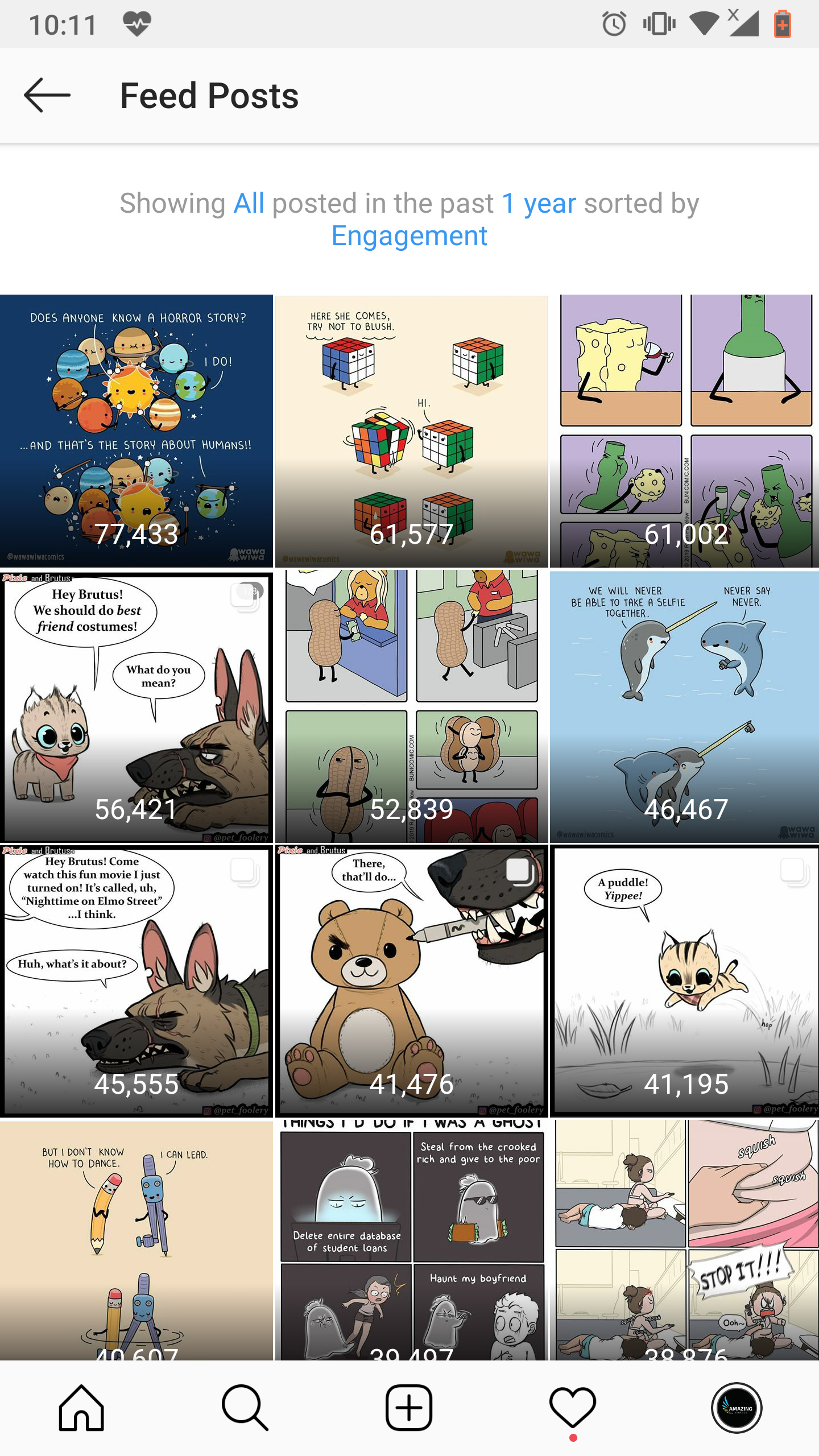Viewport: 819px width, 1456px height.
Task: Create a new post with plus icon
Action: (x=409, y=1408)
